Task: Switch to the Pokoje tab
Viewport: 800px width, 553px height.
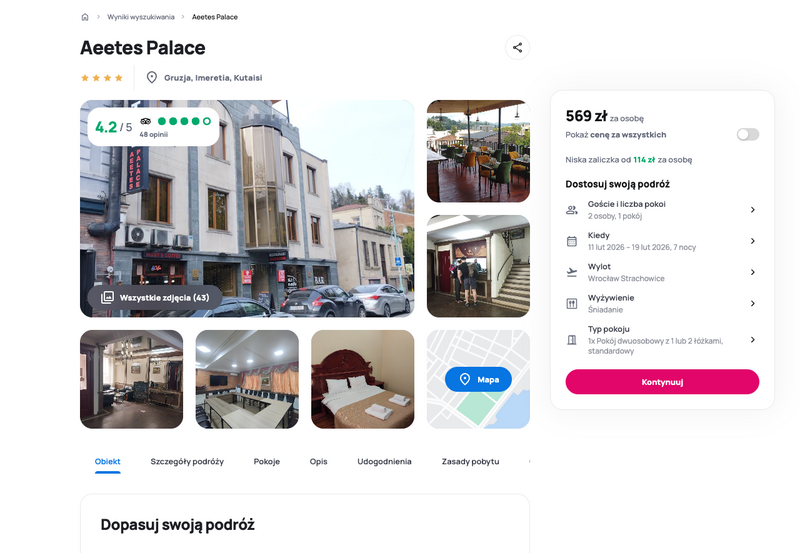Action: point(267,462)
